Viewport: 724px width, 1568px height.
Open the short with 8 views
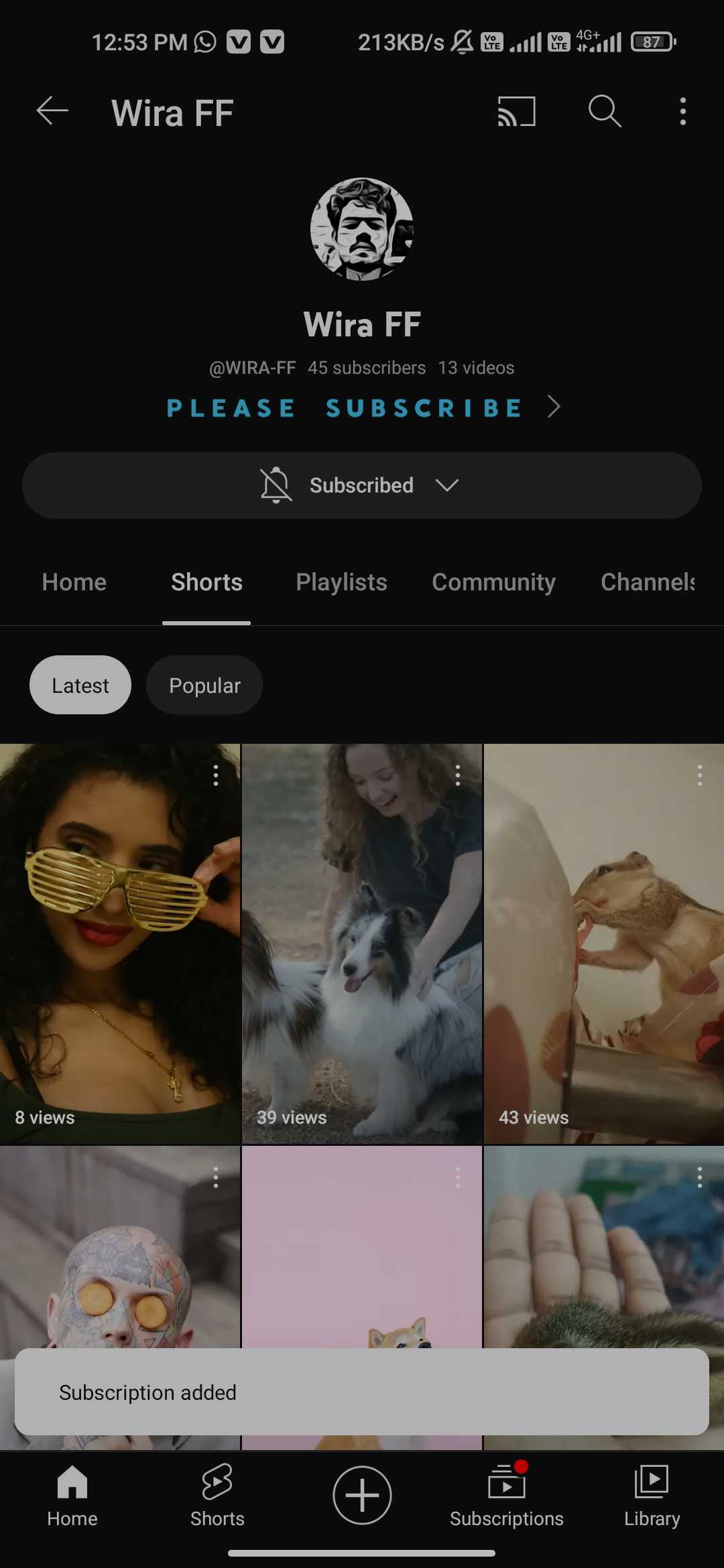[x=119, y=943]
